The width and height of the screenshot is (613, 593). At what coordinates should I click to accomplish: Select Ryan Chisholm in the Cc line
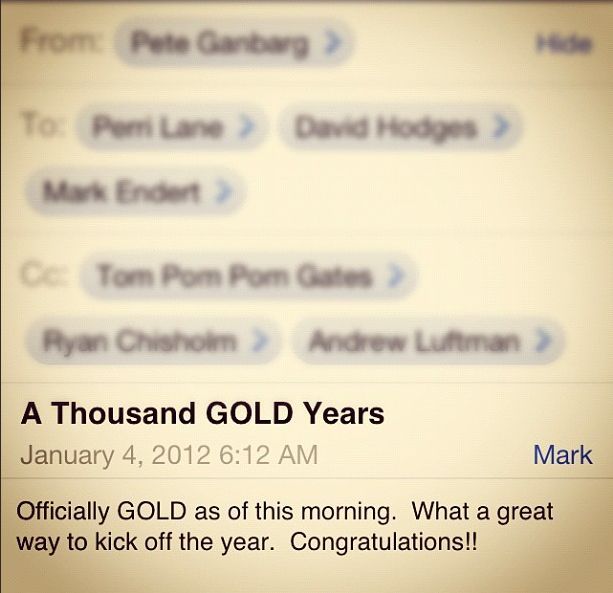coord(147,341)
